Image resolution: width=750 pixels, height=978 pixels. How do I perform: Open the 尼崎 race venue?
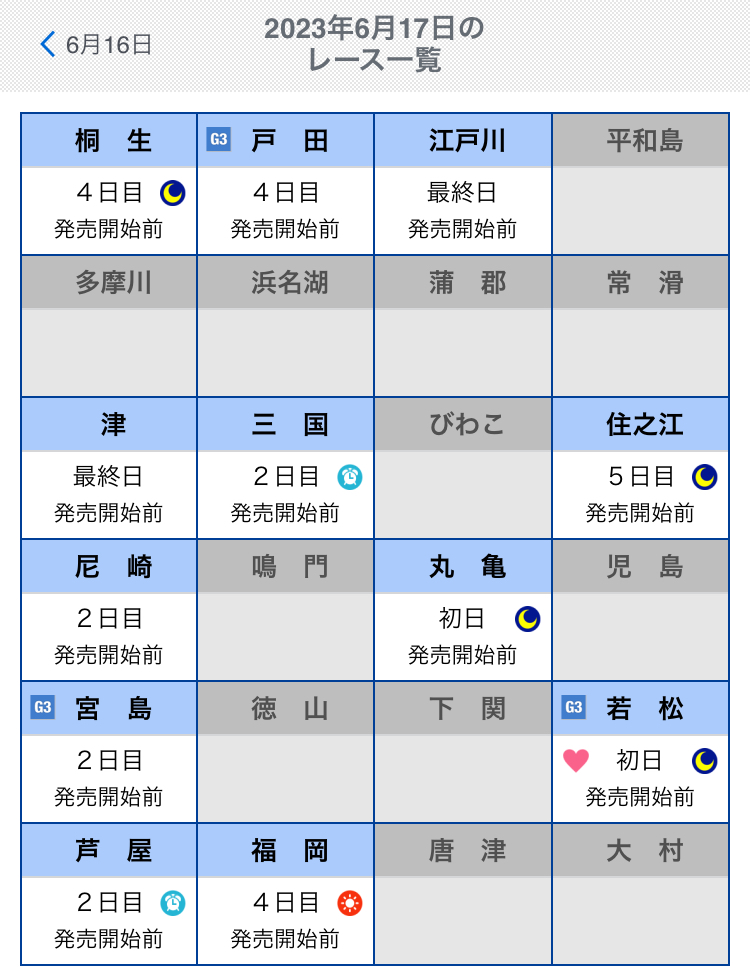tap(110, 612)
